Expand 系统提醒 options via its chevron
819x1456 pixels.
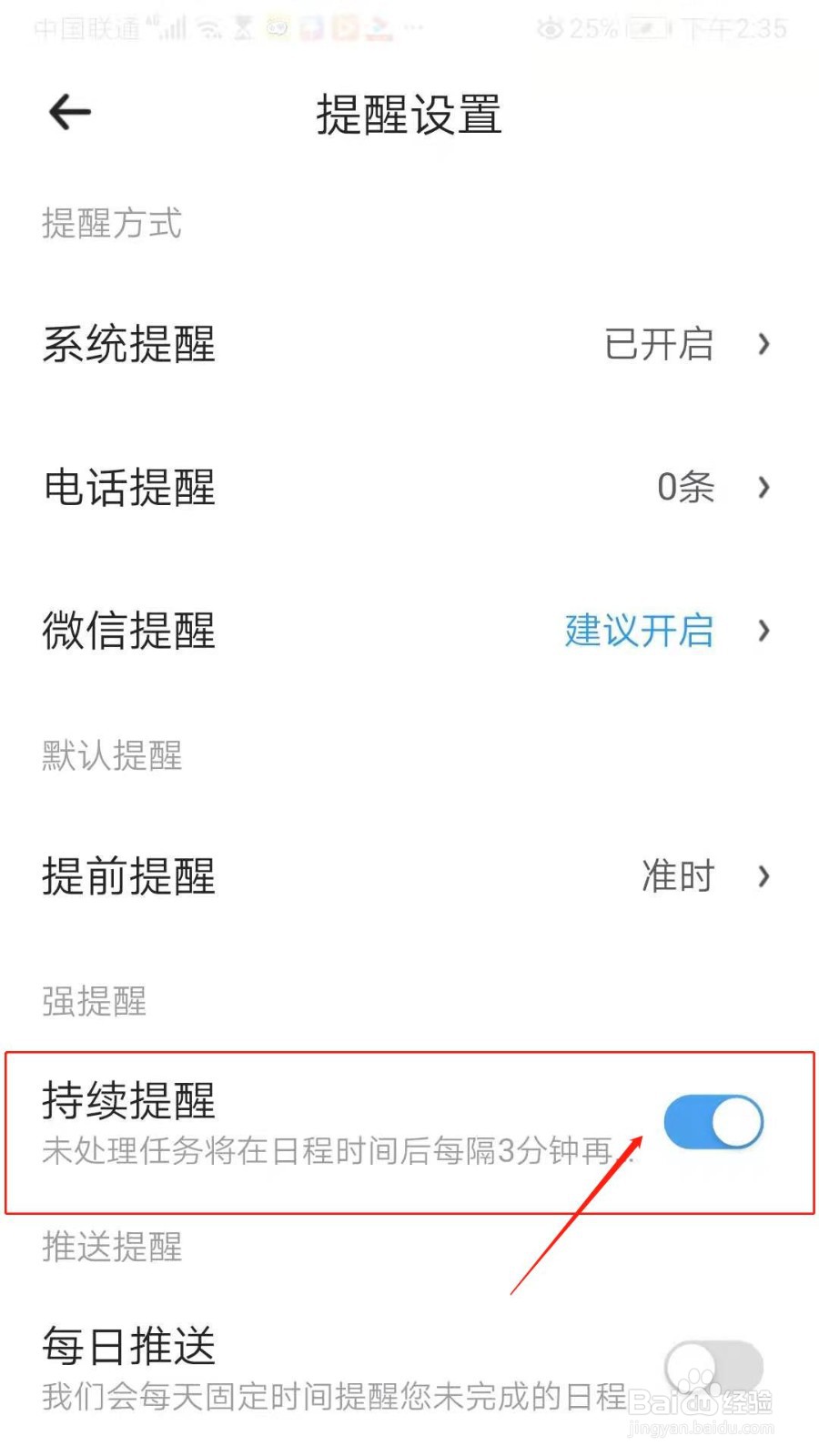click(x=763, y=344)
